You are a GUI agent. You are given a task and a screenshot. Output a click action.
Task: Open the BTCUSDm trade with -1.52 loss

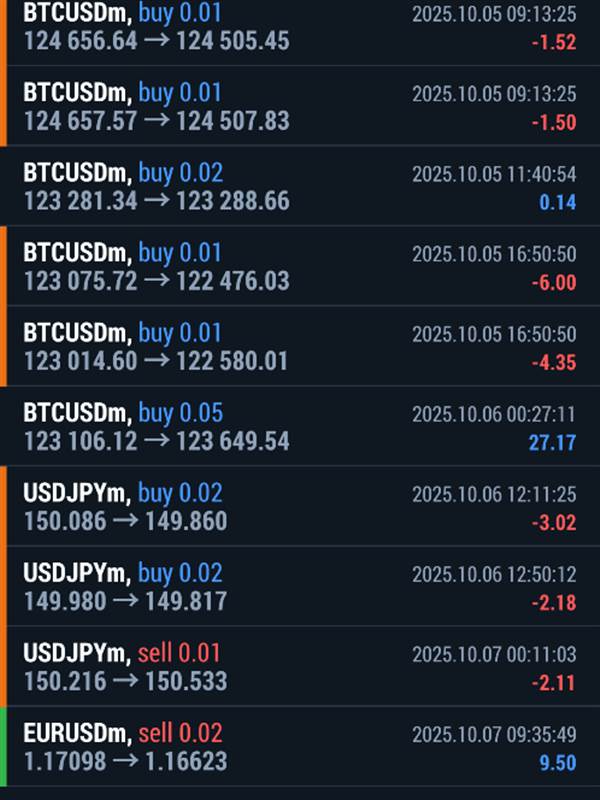coord(300,28)
